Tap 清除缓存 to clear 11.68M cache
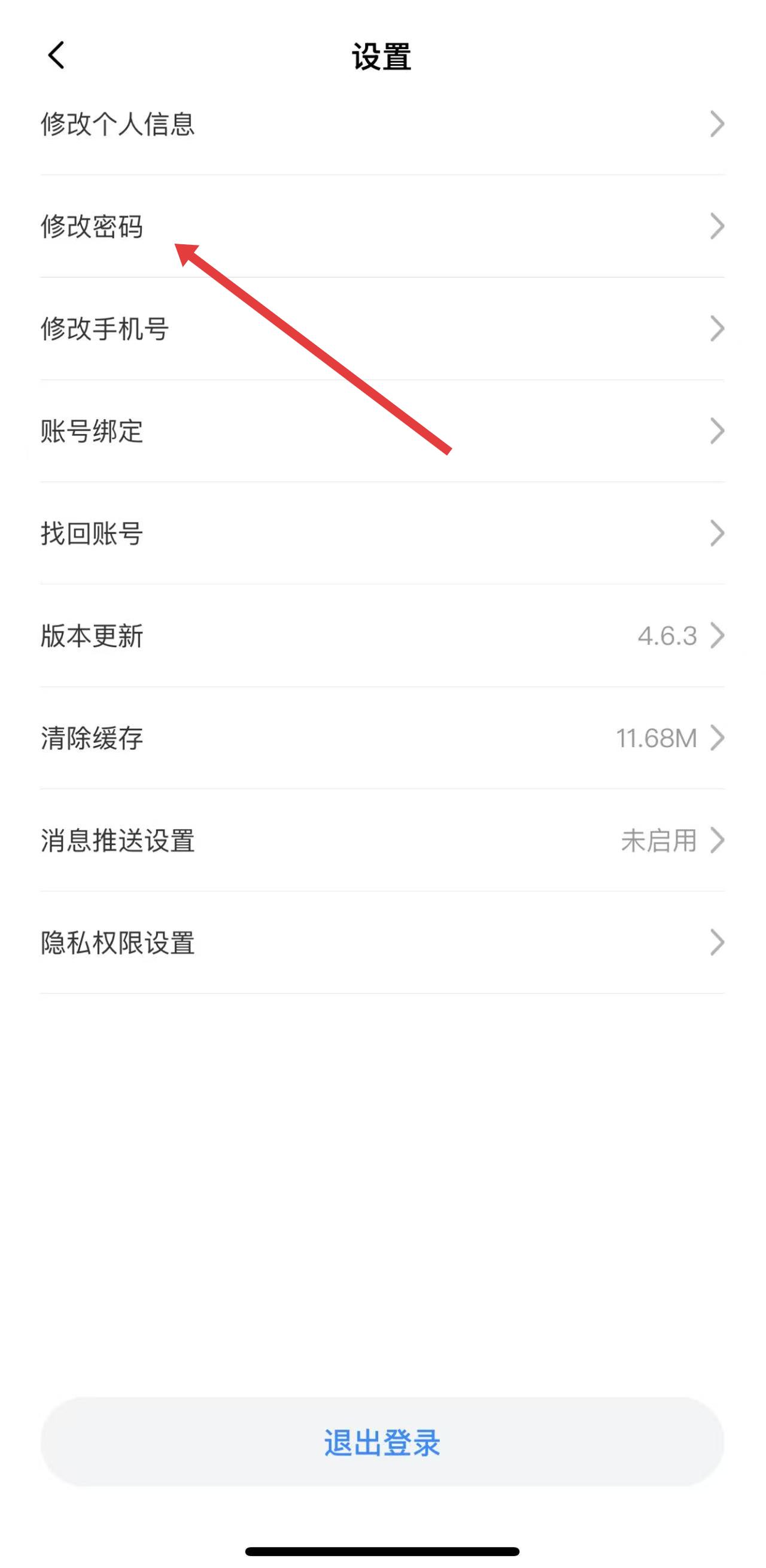The image size is (766, 1568). click(x=382, y=738)
